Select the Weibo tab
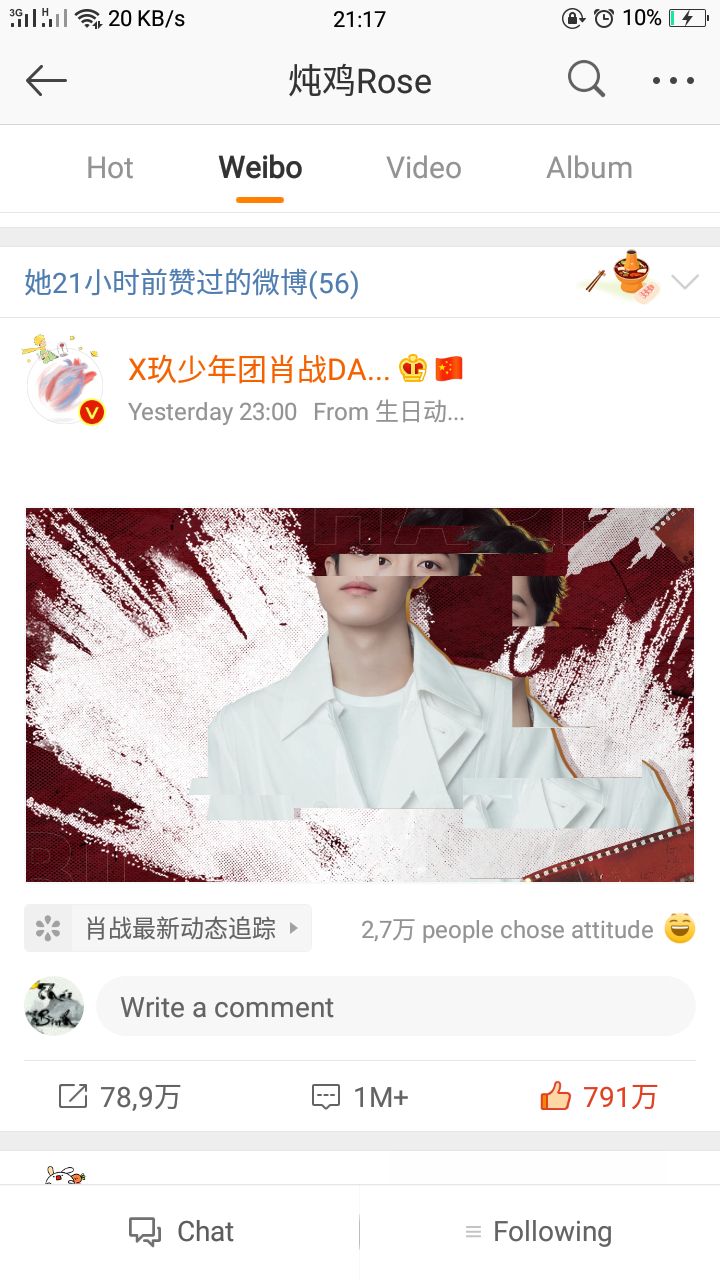720x1280 pixels. point(260,168)
